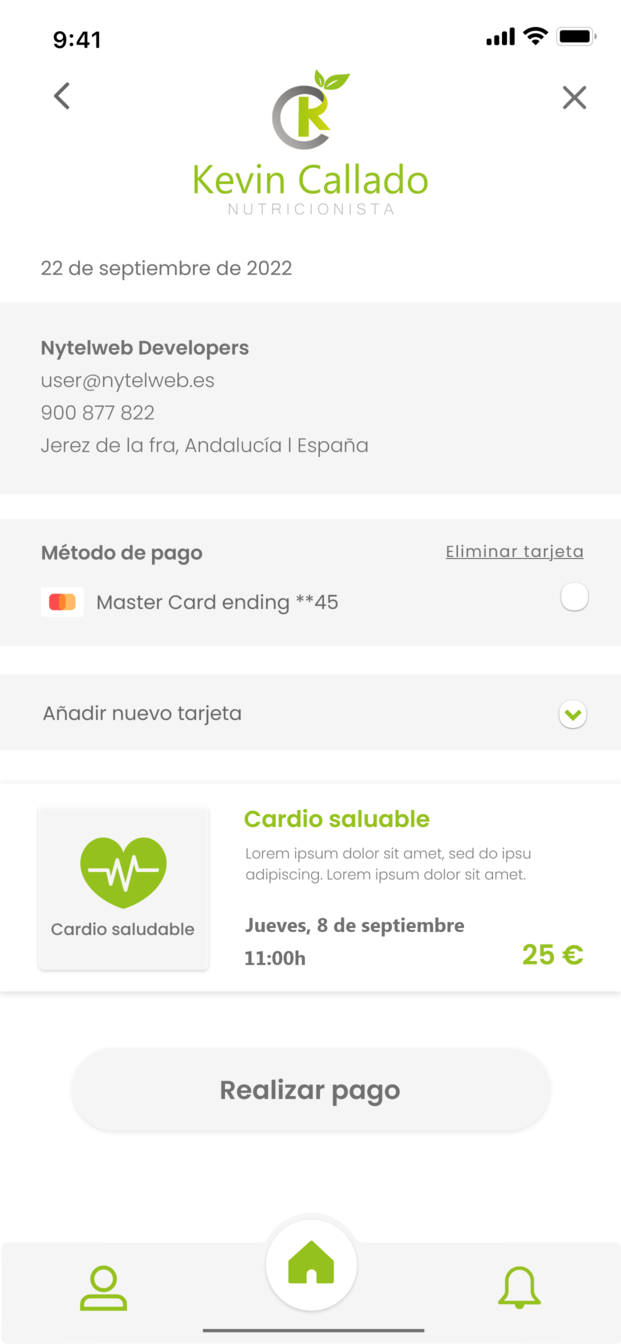The width and height of the screenshot is (621, 1344).
Task: Tap the Eliminar tarjeta link
Action: (x=514, y=552)
